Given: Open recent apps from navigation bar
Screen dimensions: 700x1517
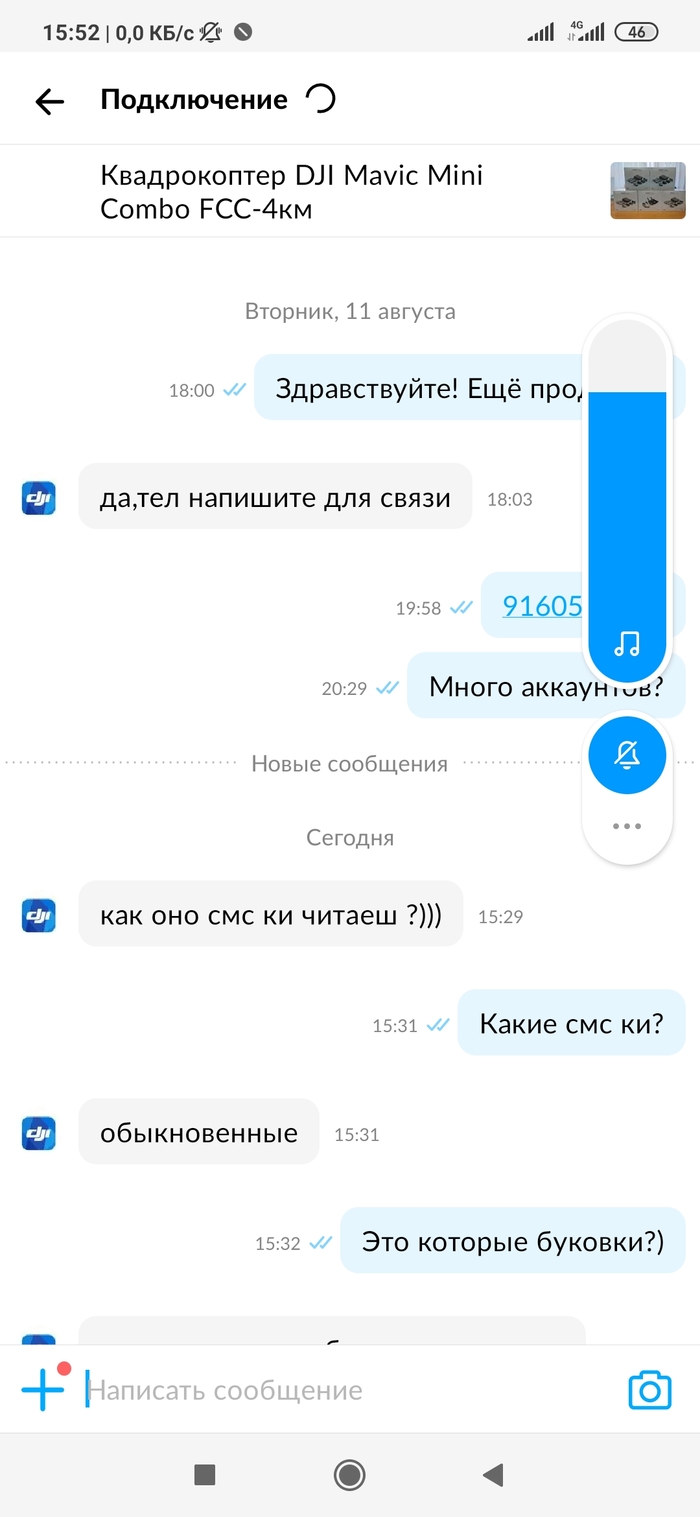Looking at the screenshot, I should (204, 1474).
